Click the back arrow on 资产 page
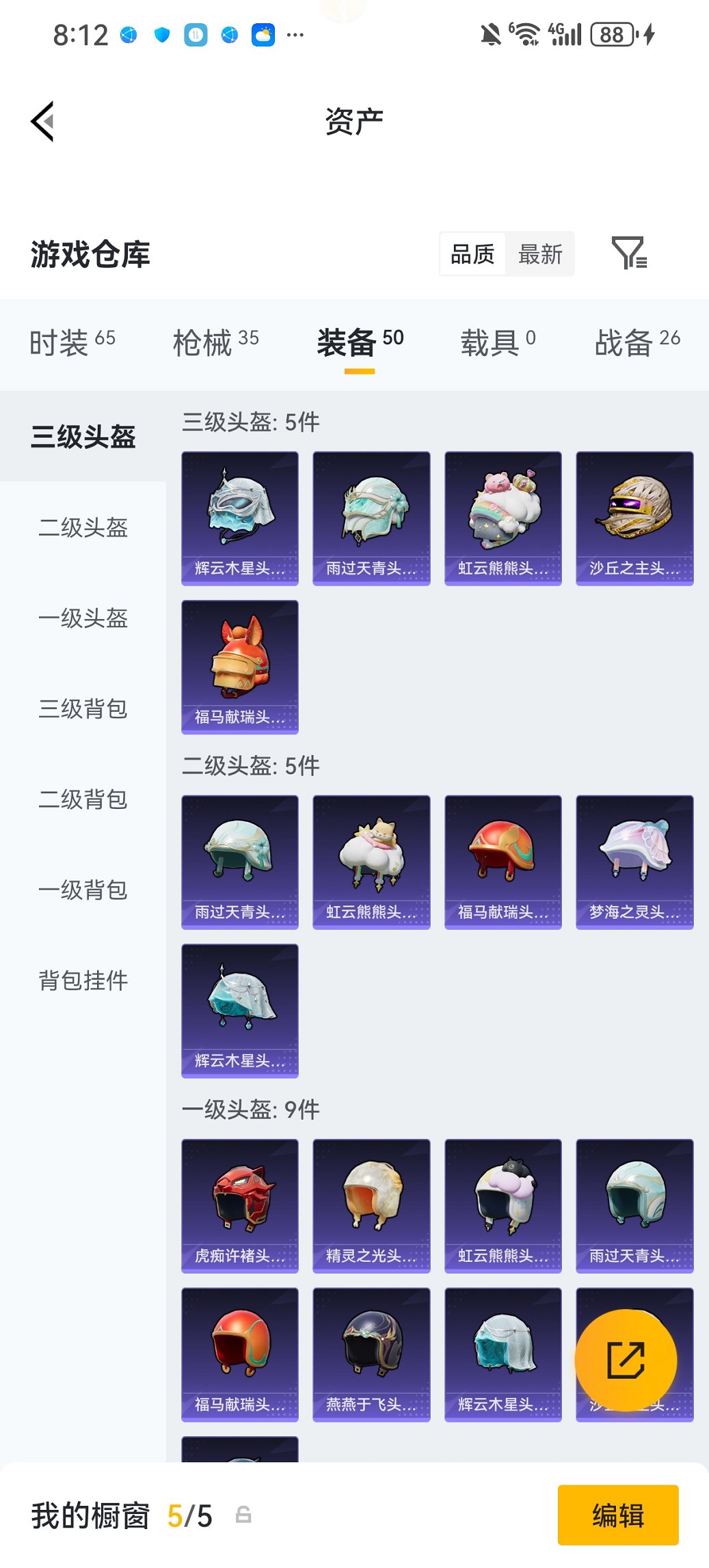Screen dimensions: 709x1568 click(x=42, y=120)
